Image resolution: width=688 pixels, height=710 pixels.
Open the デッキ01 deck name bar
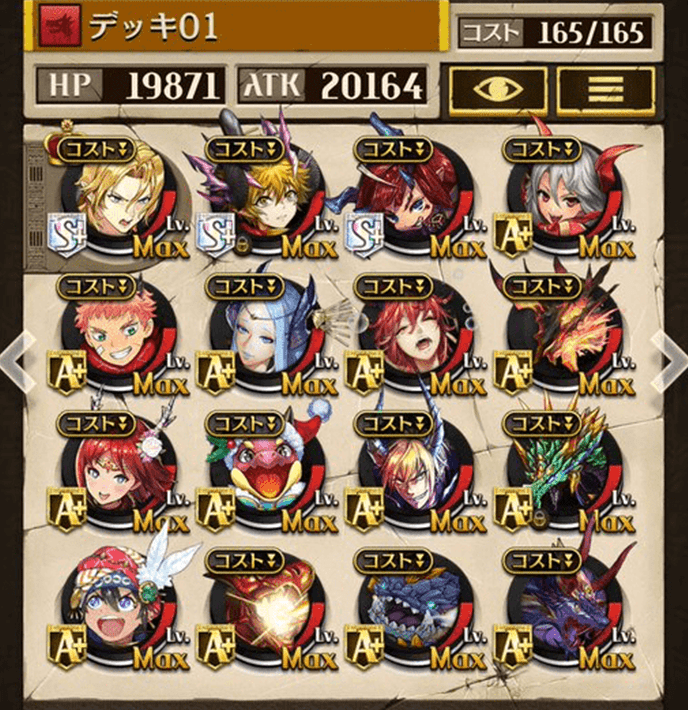(240, 28)
